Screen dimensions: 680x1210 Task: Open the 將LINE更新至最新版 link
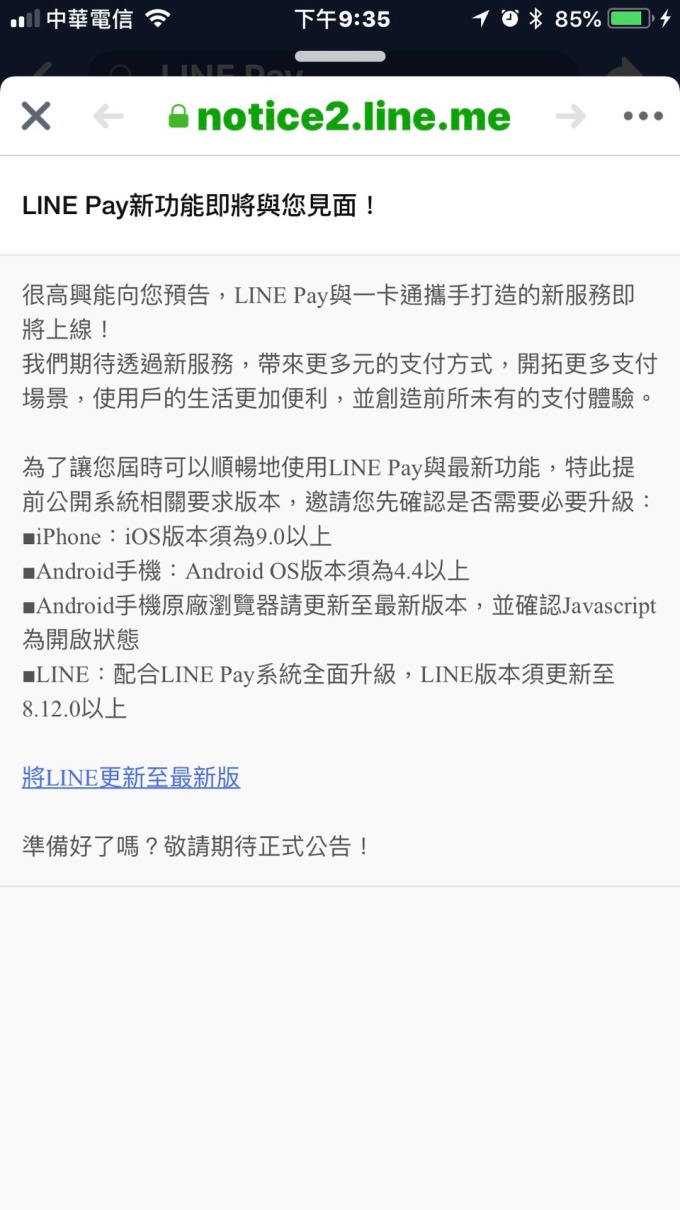click(x=131, y=777)
